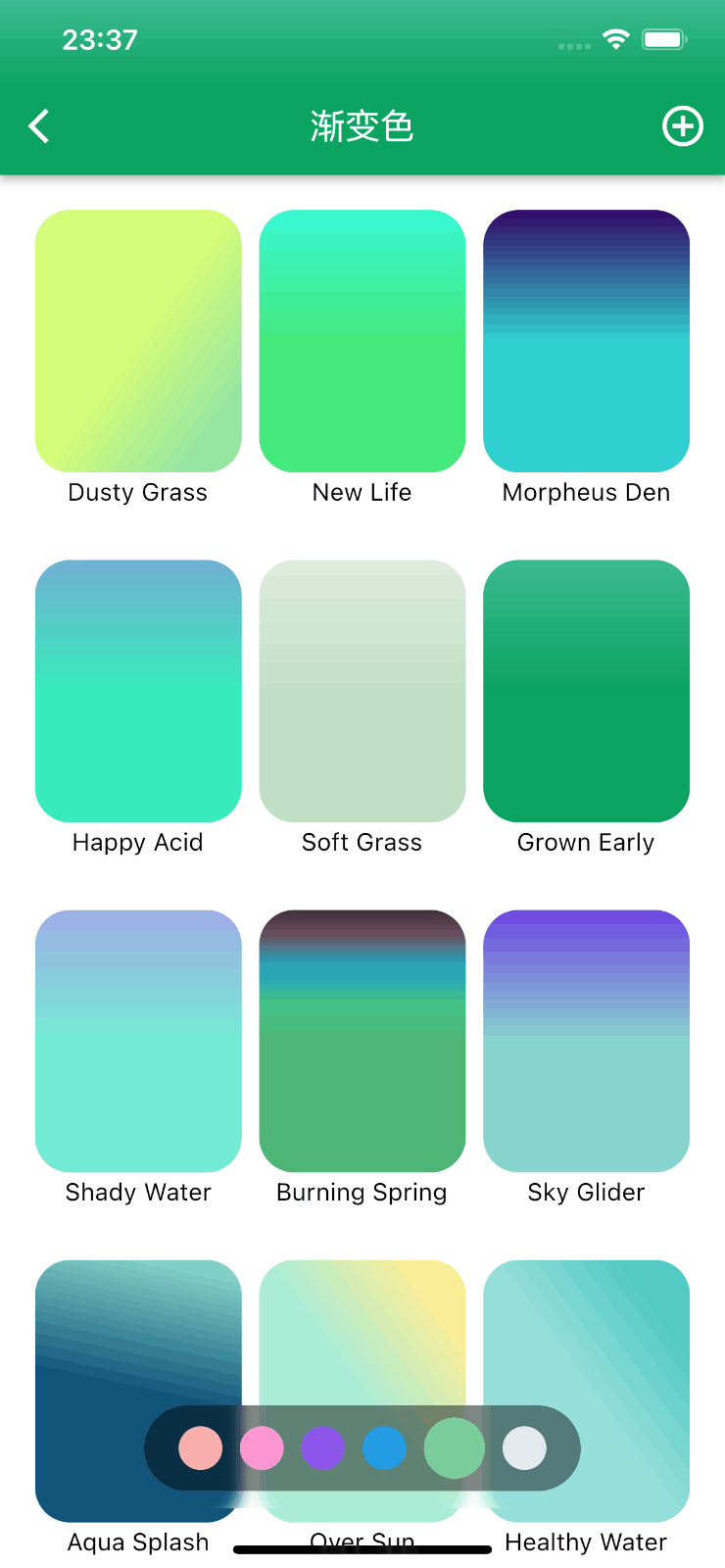
Task: Open the Morpheus Den gradient
Action: pyautogui.click(x=586, y=341)
